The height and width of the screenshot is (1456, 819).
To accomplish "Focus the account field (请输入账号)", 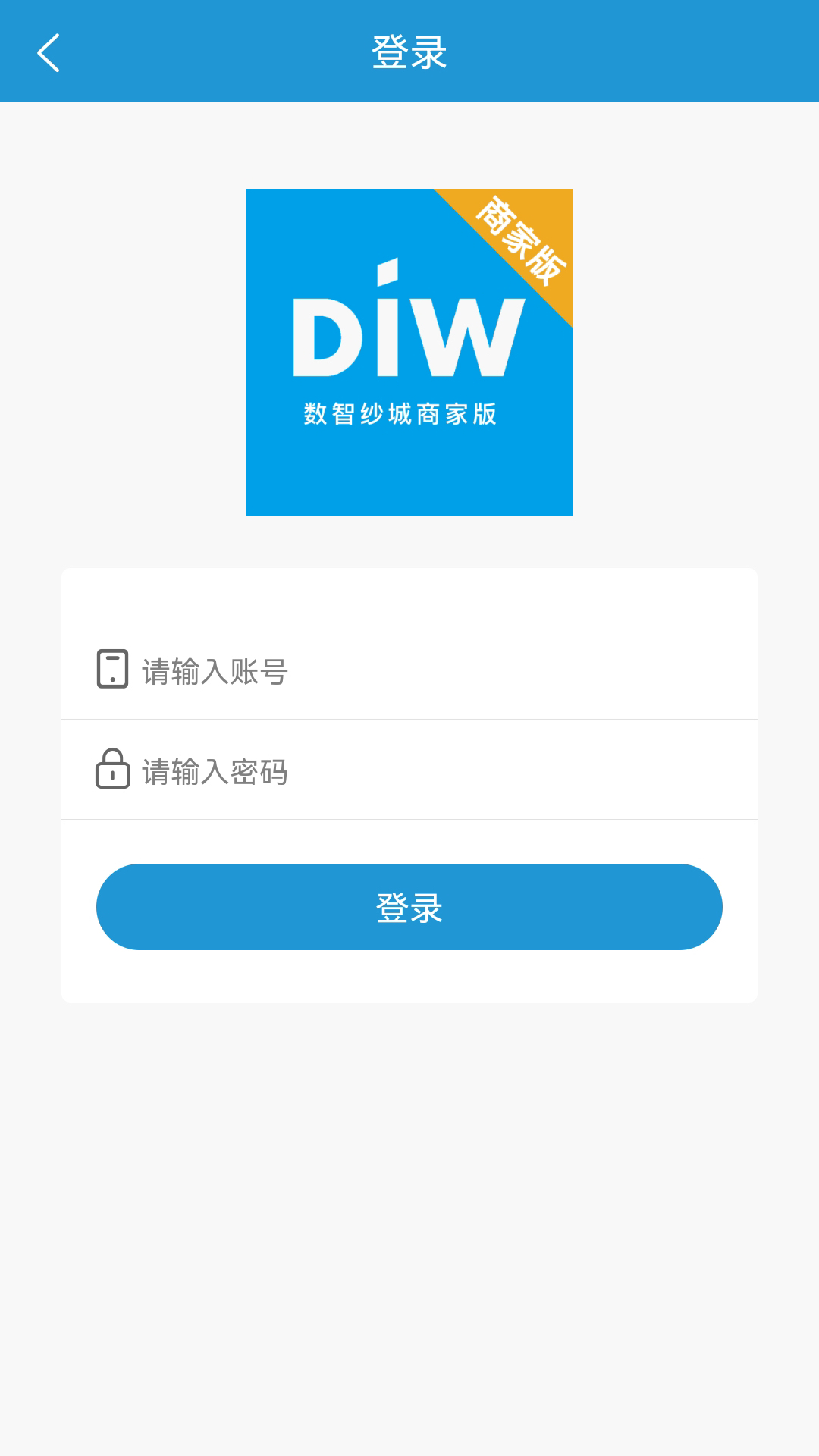I will click(425, 672).
